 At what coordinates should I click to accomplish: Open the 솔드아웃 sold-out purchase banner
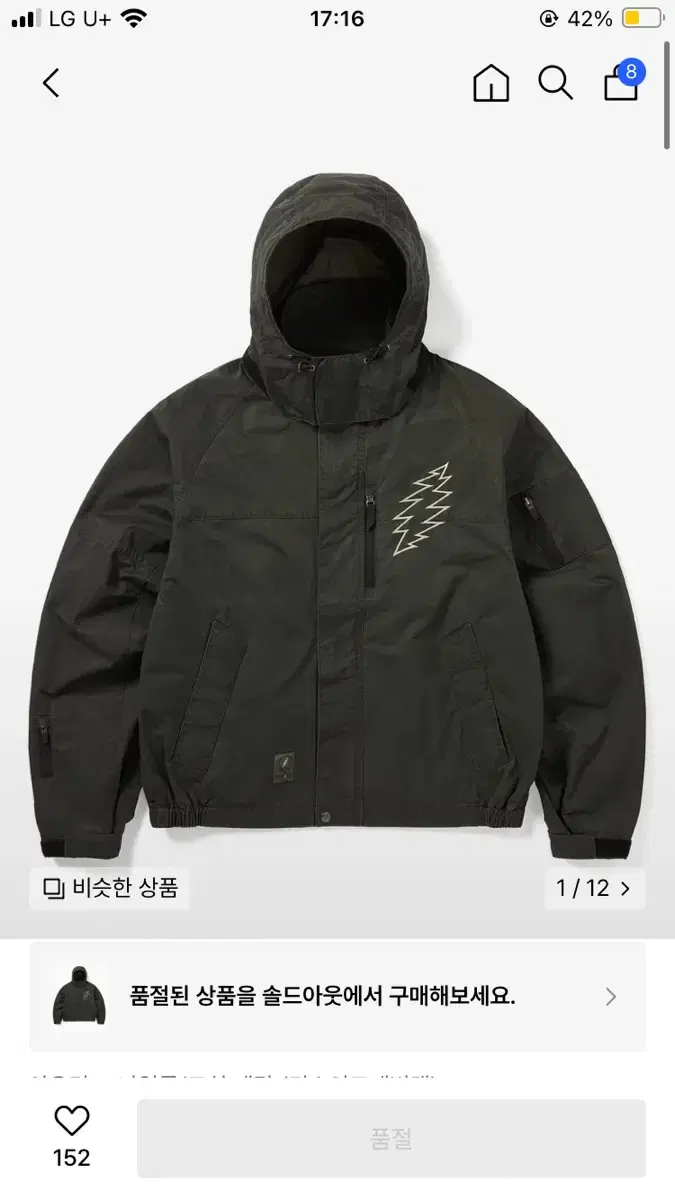tap(337, 996)
